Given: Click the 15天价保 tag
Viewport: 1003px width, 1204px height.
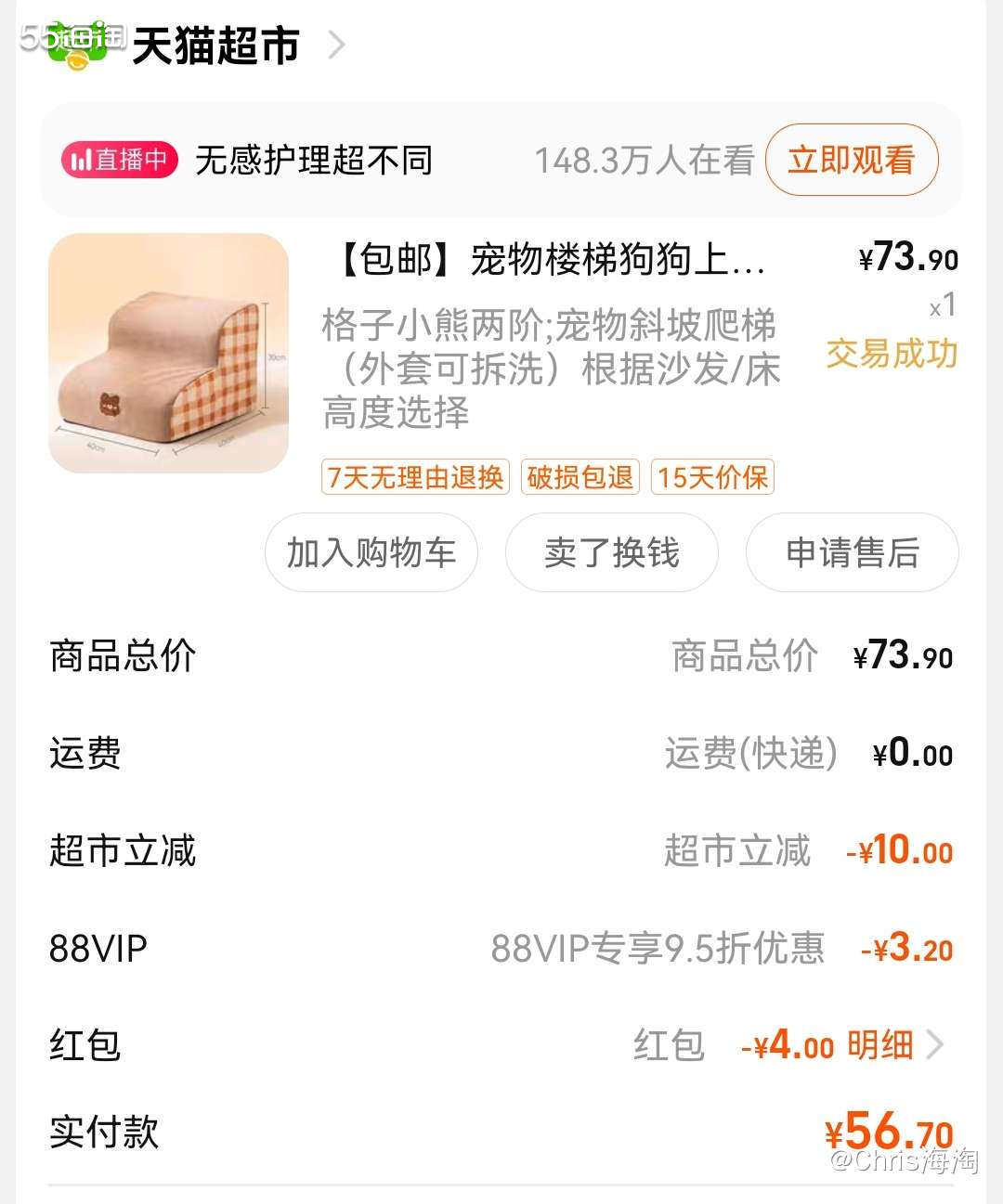Looking at the screenshot, I should click(713, 477).
